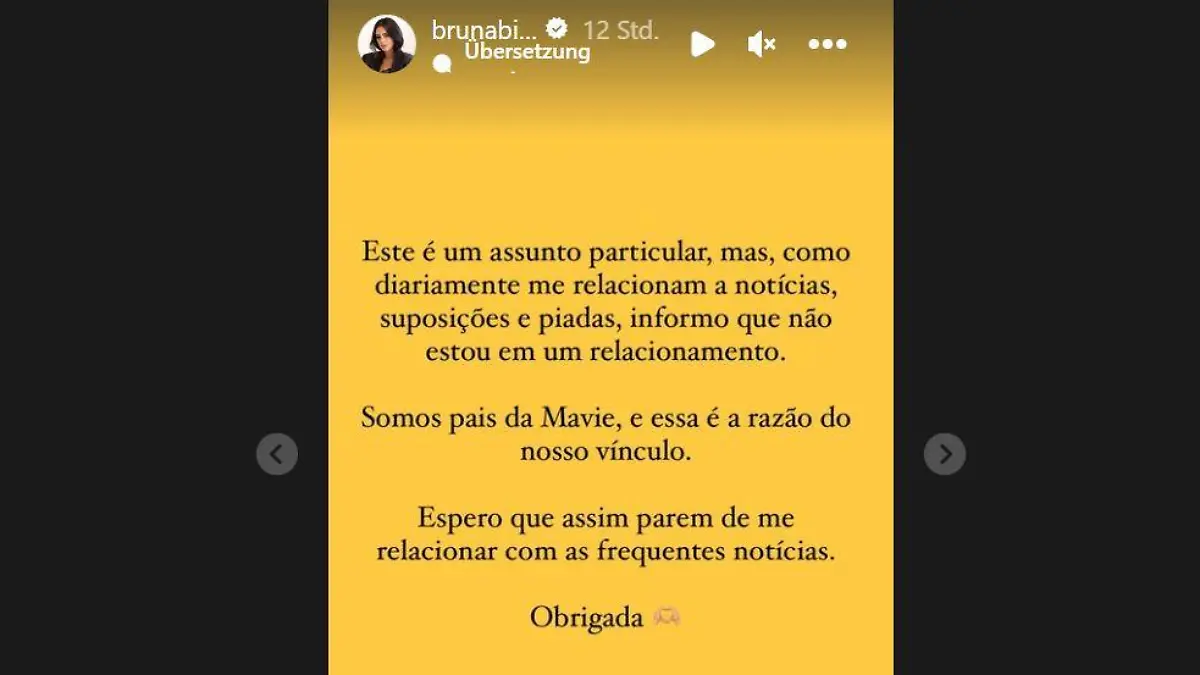
Task: Open the story author's profile picture
Action: click(x=387, y=44)
